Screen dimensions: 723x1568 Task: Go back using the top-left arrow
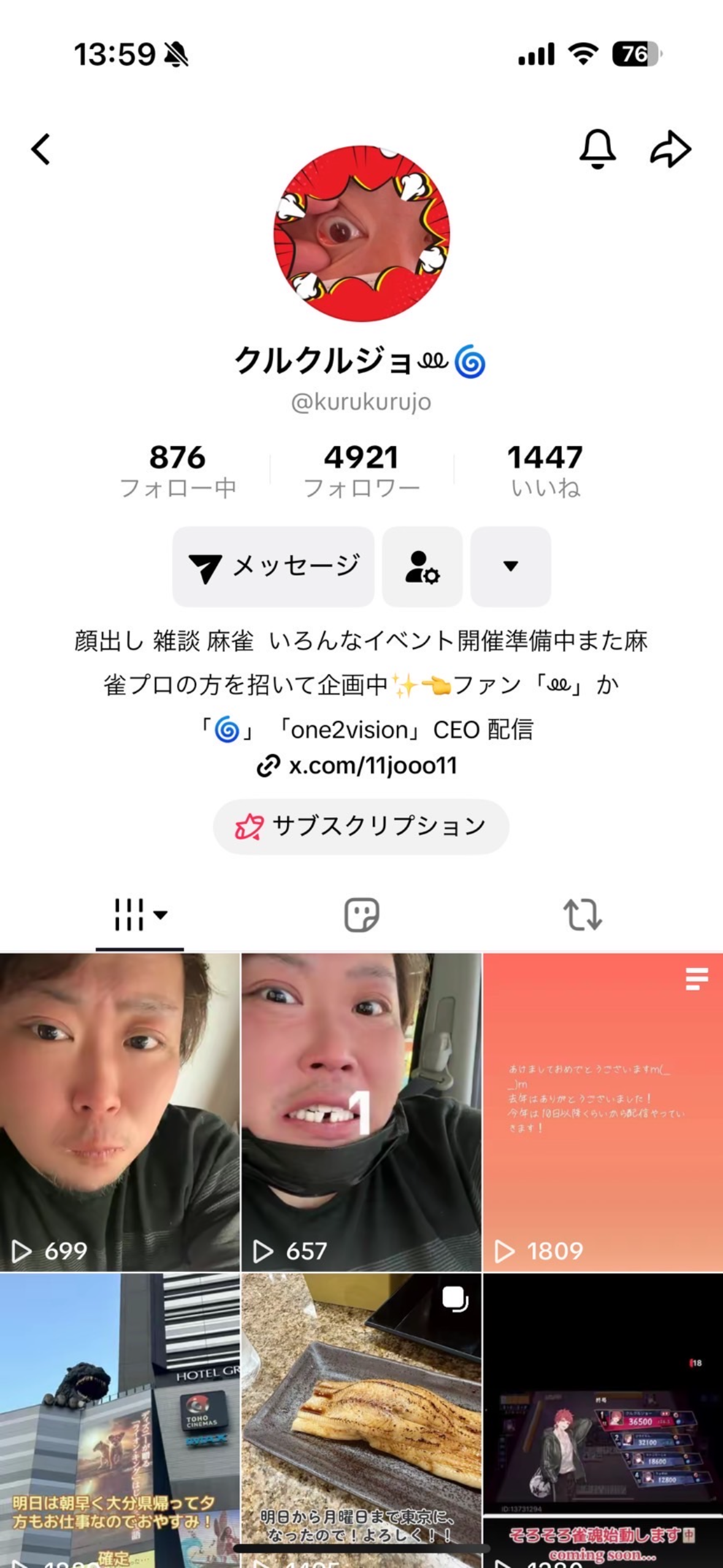(41, 150)
